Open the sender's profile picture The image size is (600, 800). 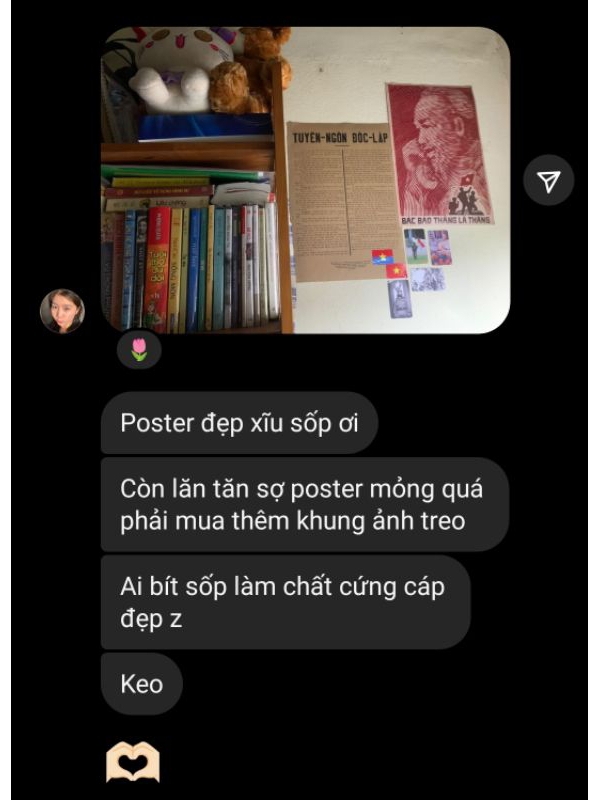(62, 311)
